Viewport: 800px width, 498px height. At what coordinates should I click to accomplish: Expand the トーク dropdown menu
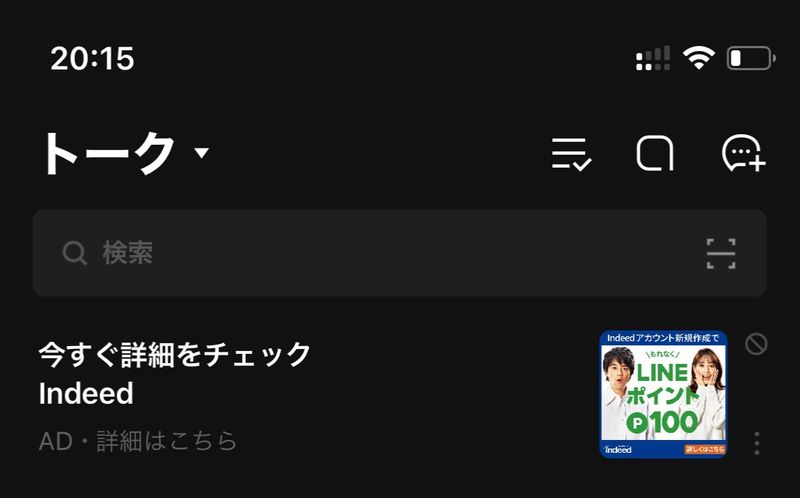click(202, 153)
